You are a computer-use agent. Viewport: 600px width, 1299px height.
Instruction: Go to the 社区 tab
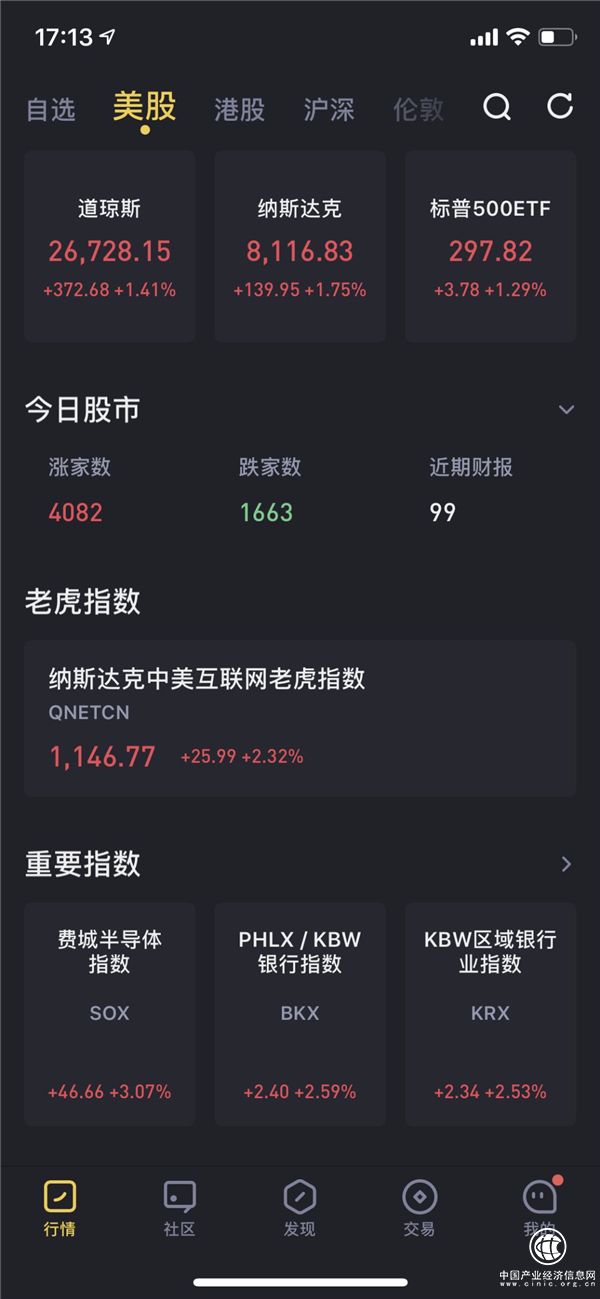click(x=180, y=1207)
